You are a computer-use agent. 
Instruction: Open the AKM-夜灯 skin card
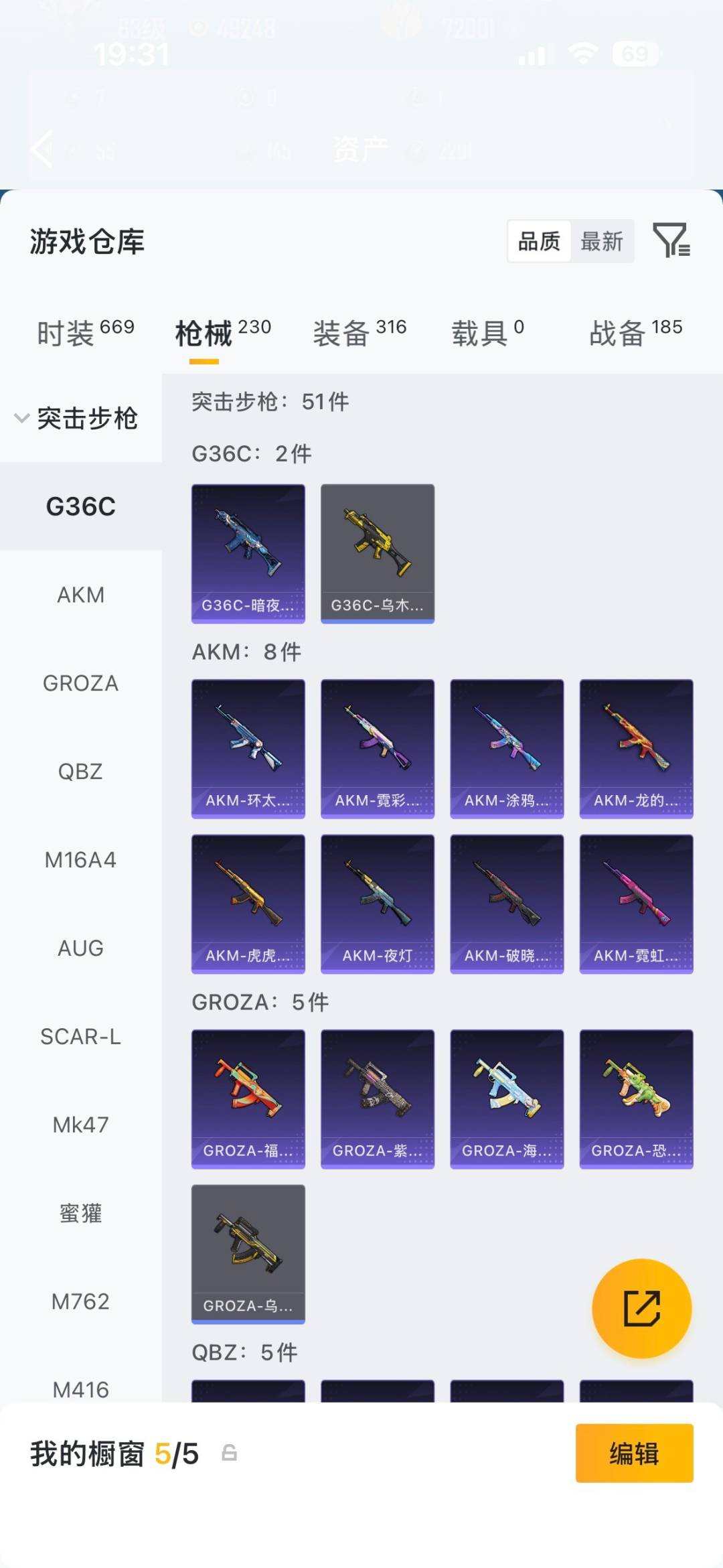[x=378, y=904]
